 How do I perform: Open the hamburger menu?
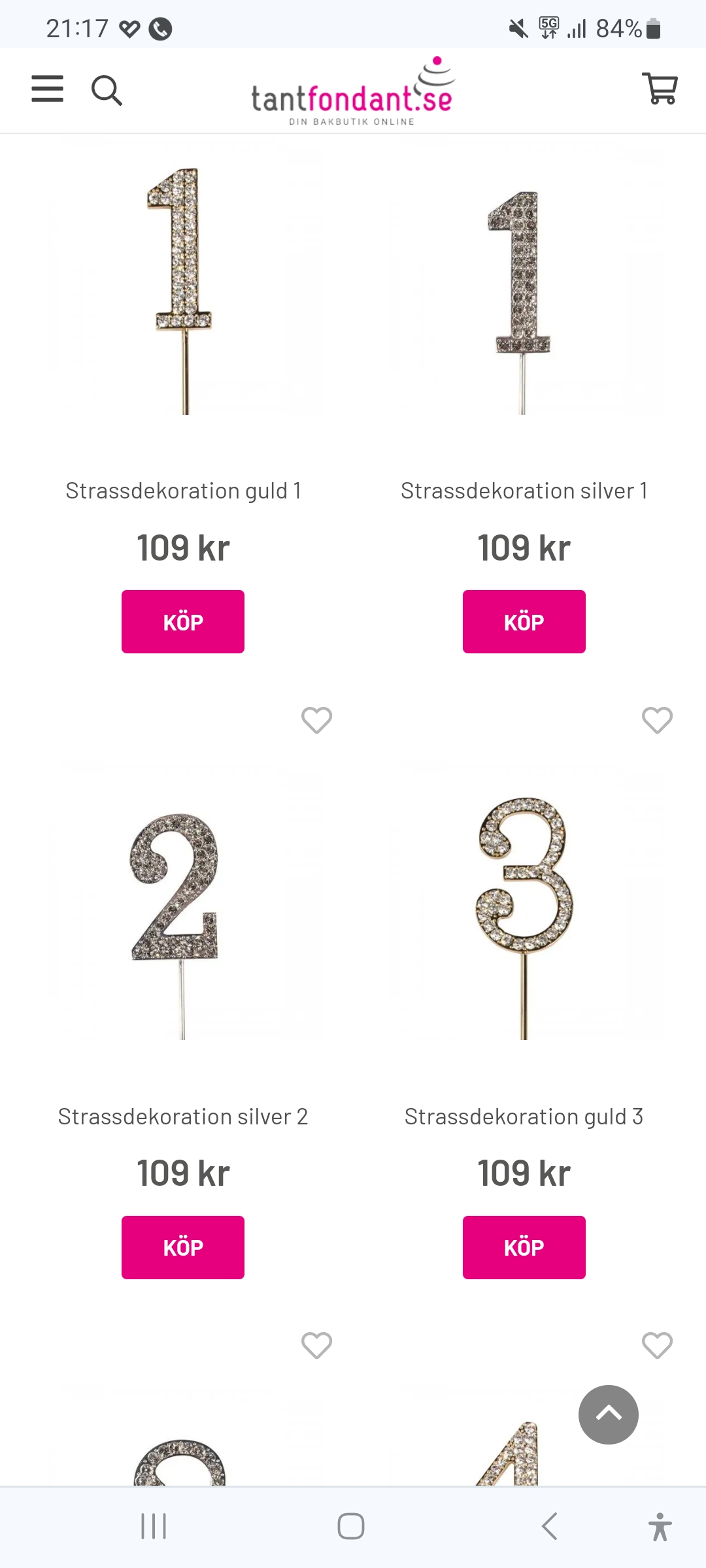click(48, 89)
